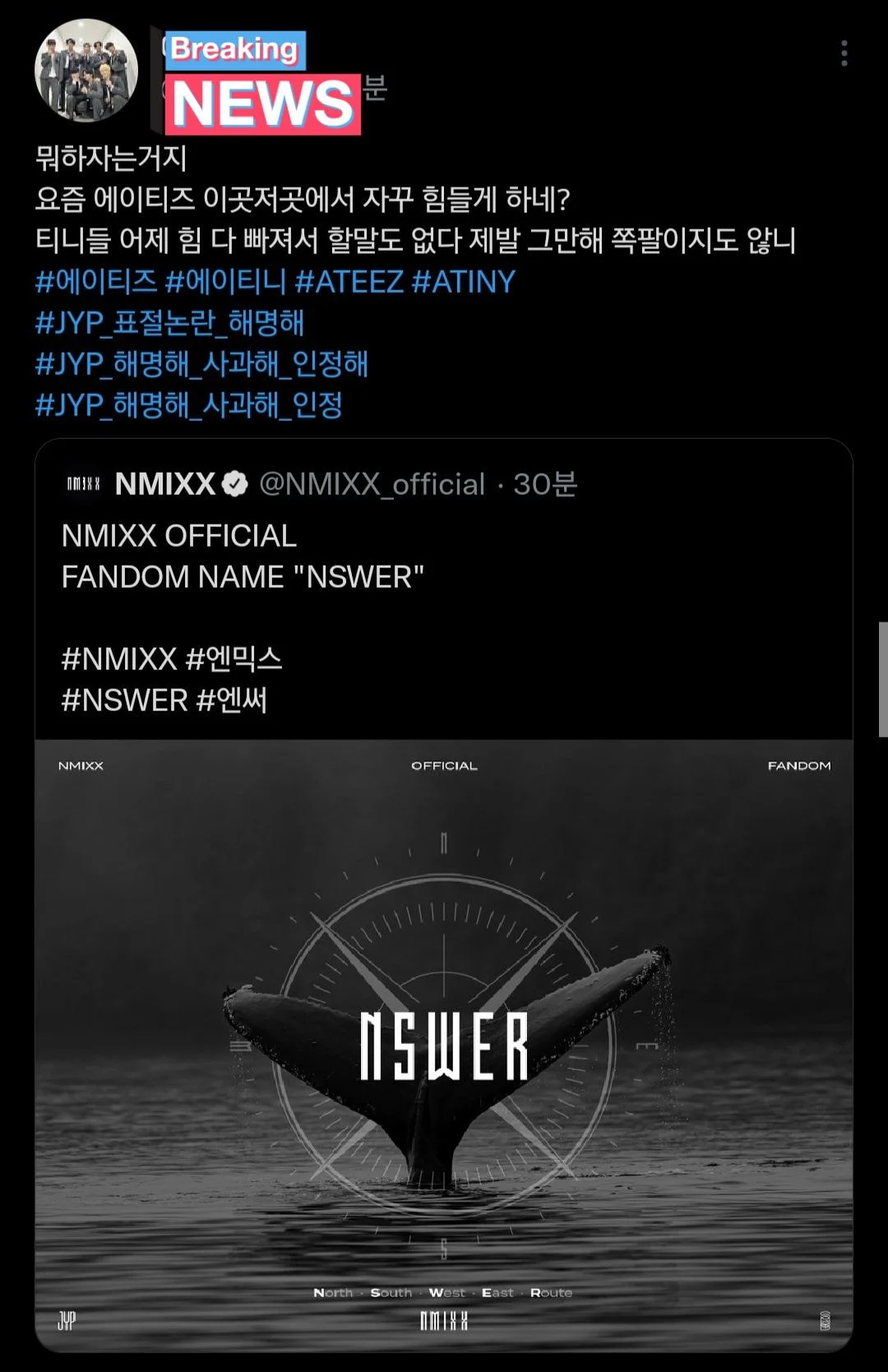Open the tweet's overflow menu
Screen dimensions: 888x1372
point(844,53)
